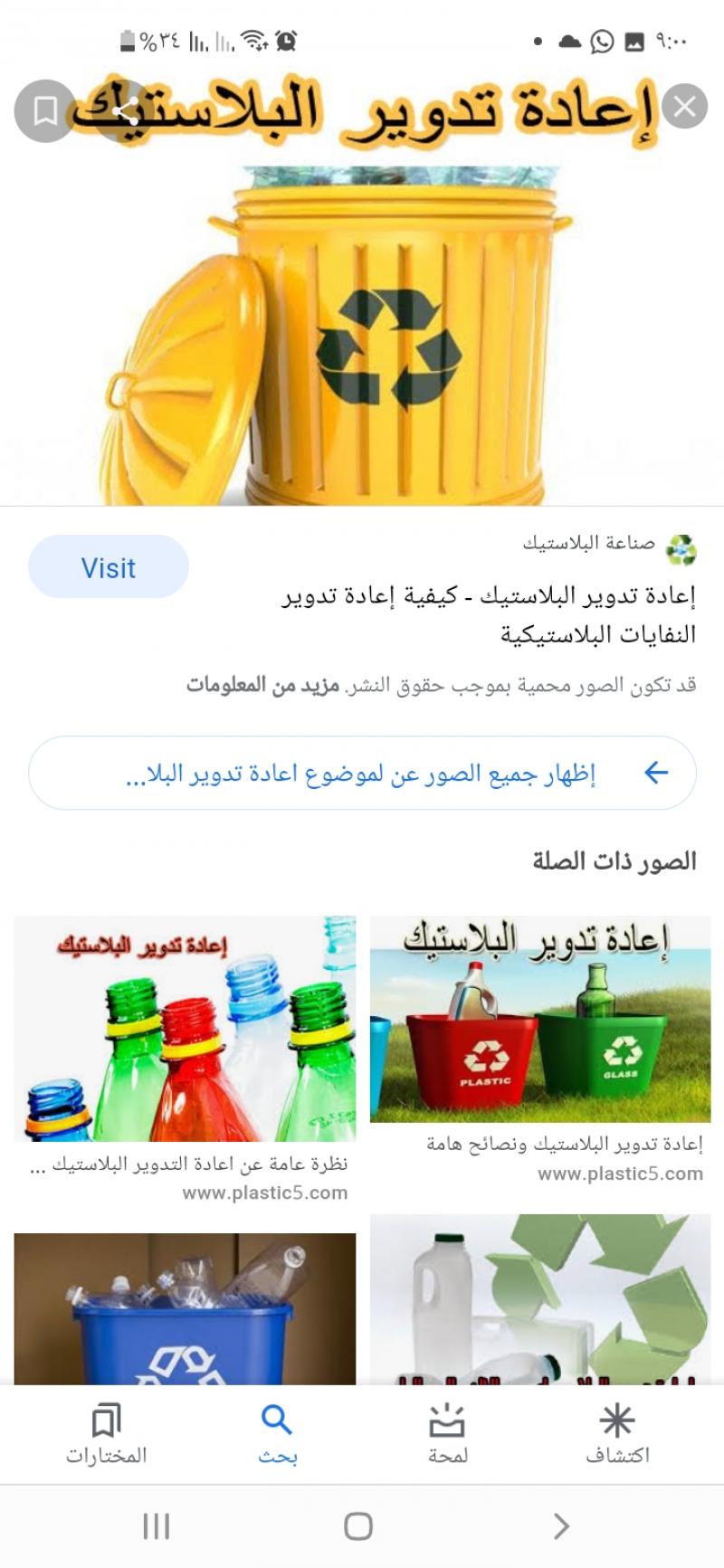Open مزيد من المعلومات copyright link
The image size is (724, 1568).
click(262, 685)
